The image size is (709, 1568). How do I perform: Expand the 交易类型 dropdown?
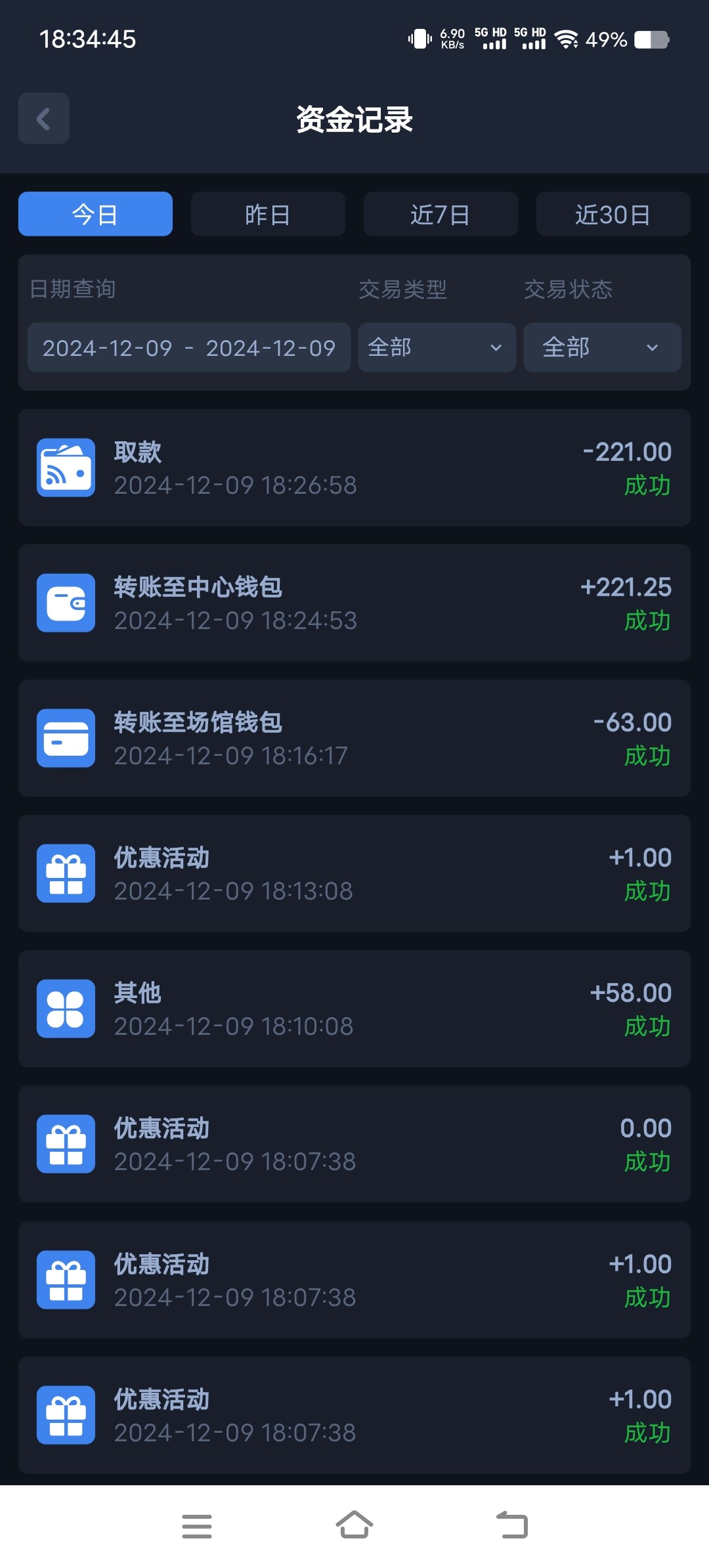pos(437,347)
